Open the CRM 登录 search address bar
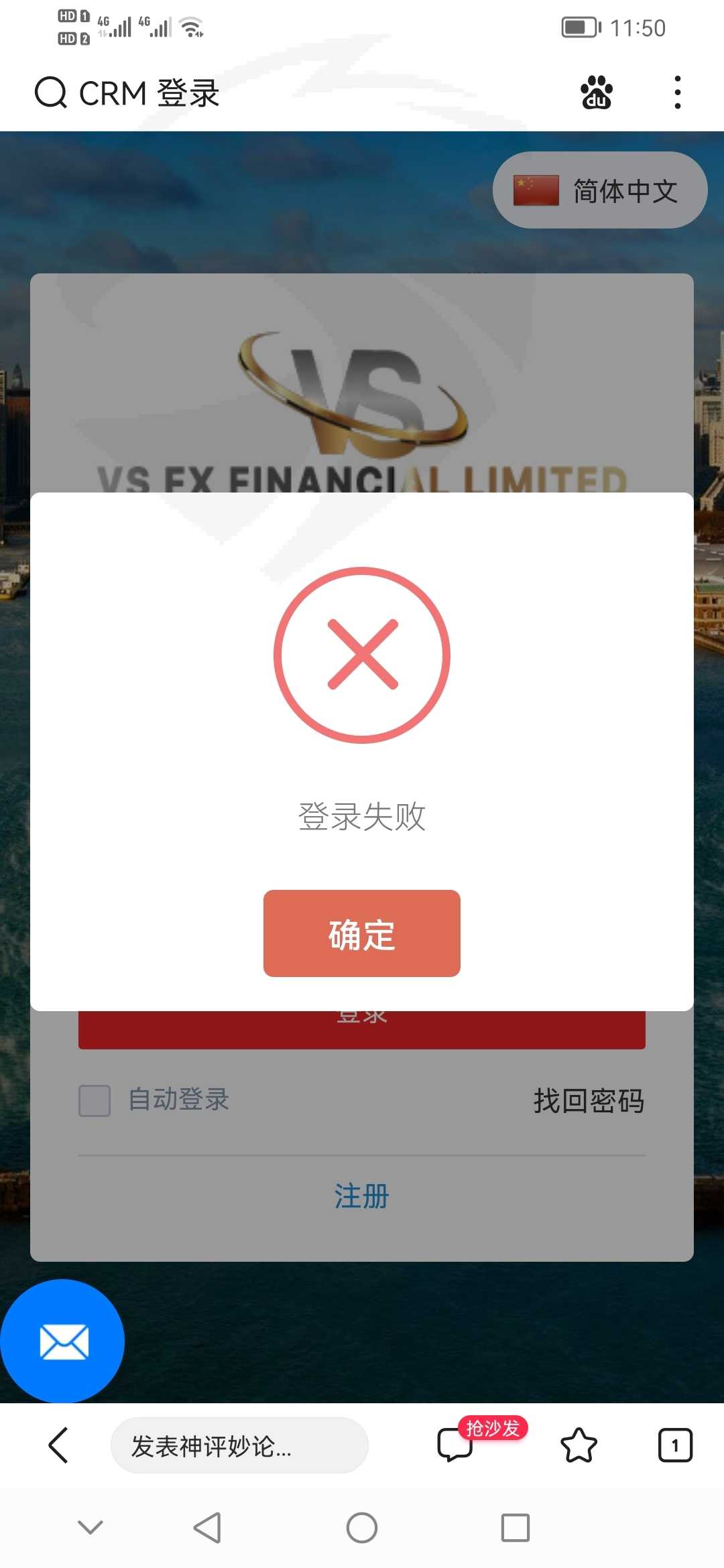The height and width of the screenshot is (1568, 724). (x=127, y=92)
